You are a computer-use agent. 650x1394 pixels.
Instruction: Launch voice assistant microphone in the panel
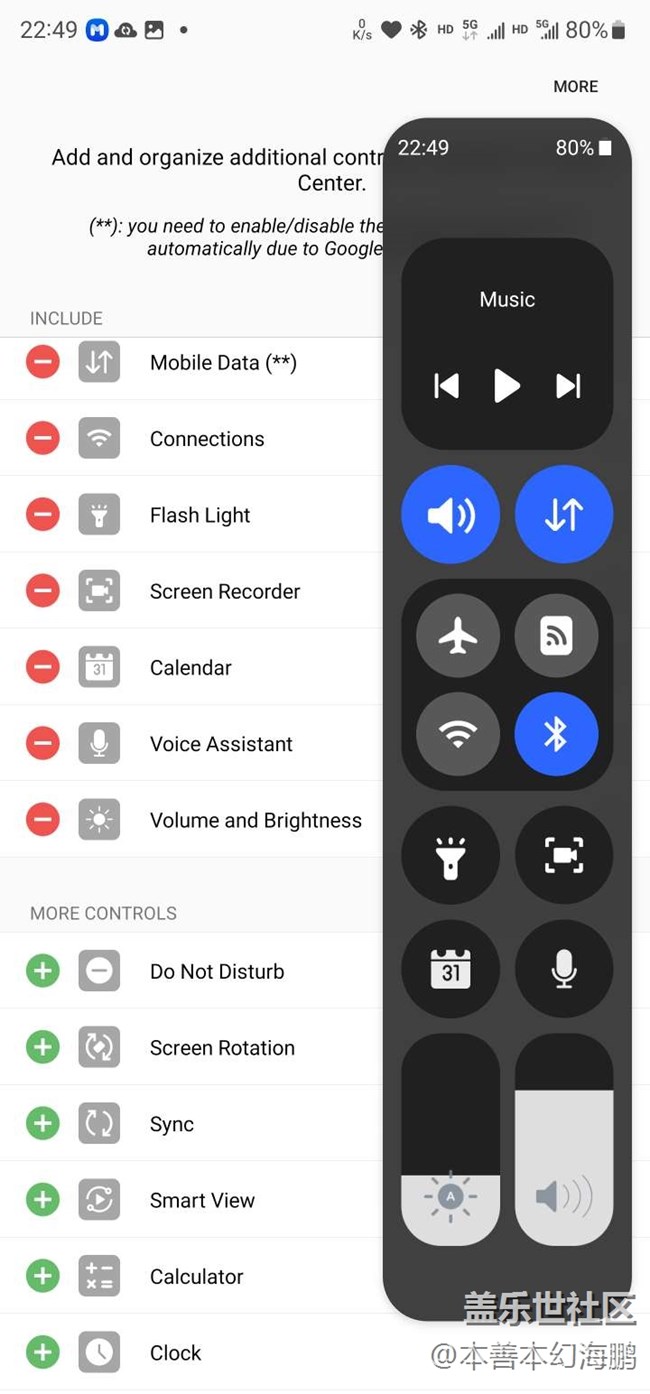click(x=564, y=969)
